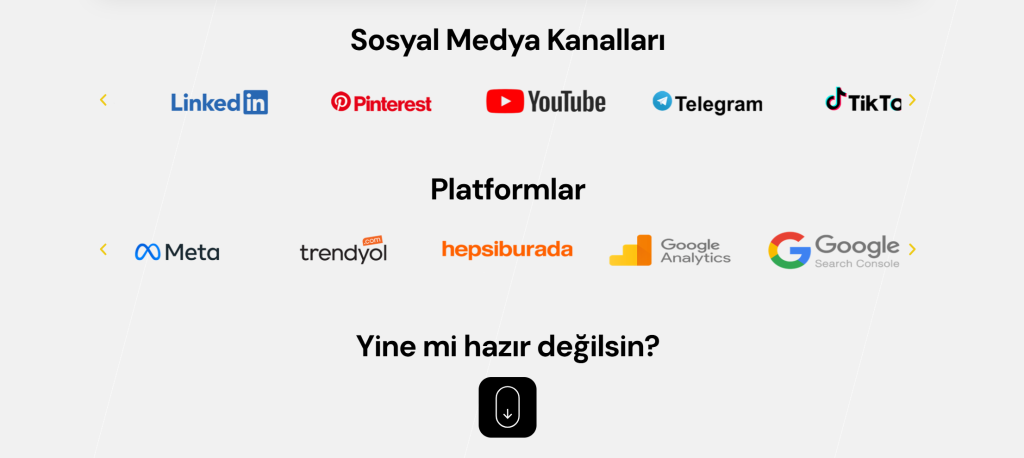Open the Telegram channel logo
This screenshot has width=1024, height=458.
coord(707,102)
